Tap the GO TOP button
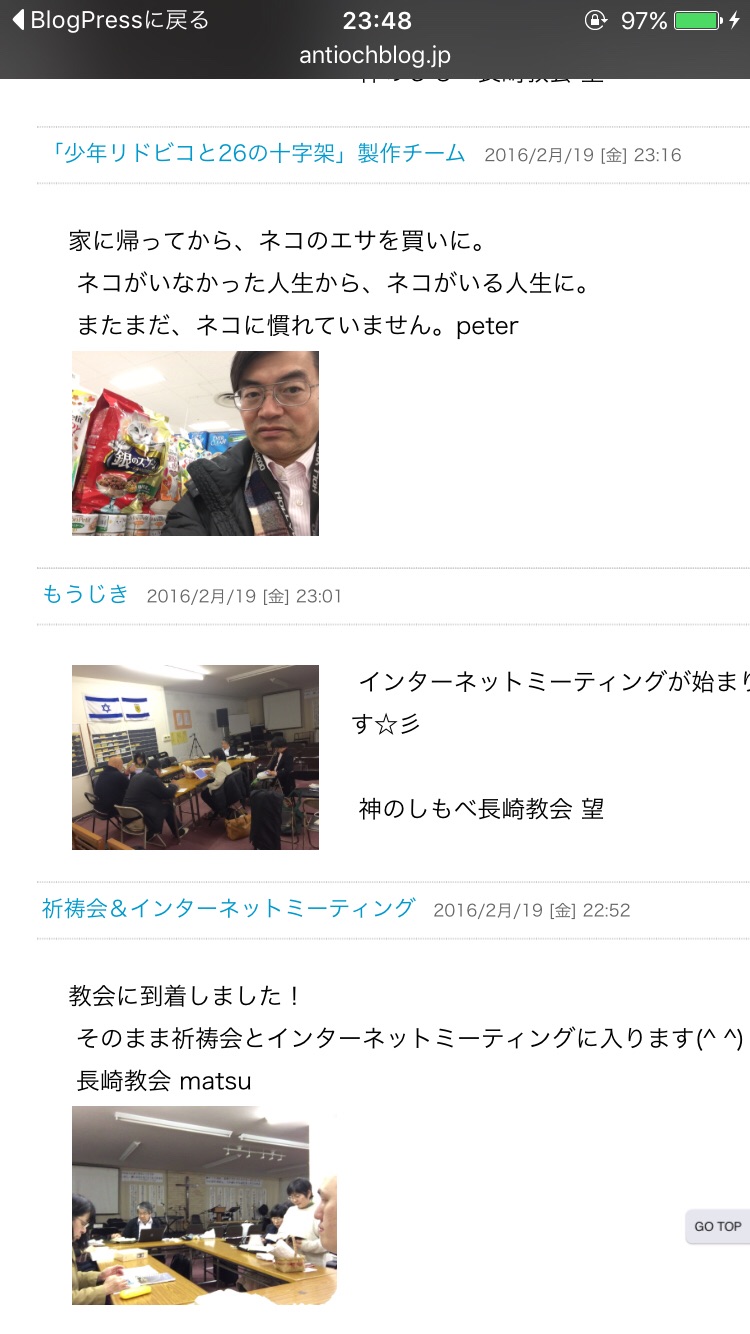The image size is (750, 1334). coord(717,1226)
